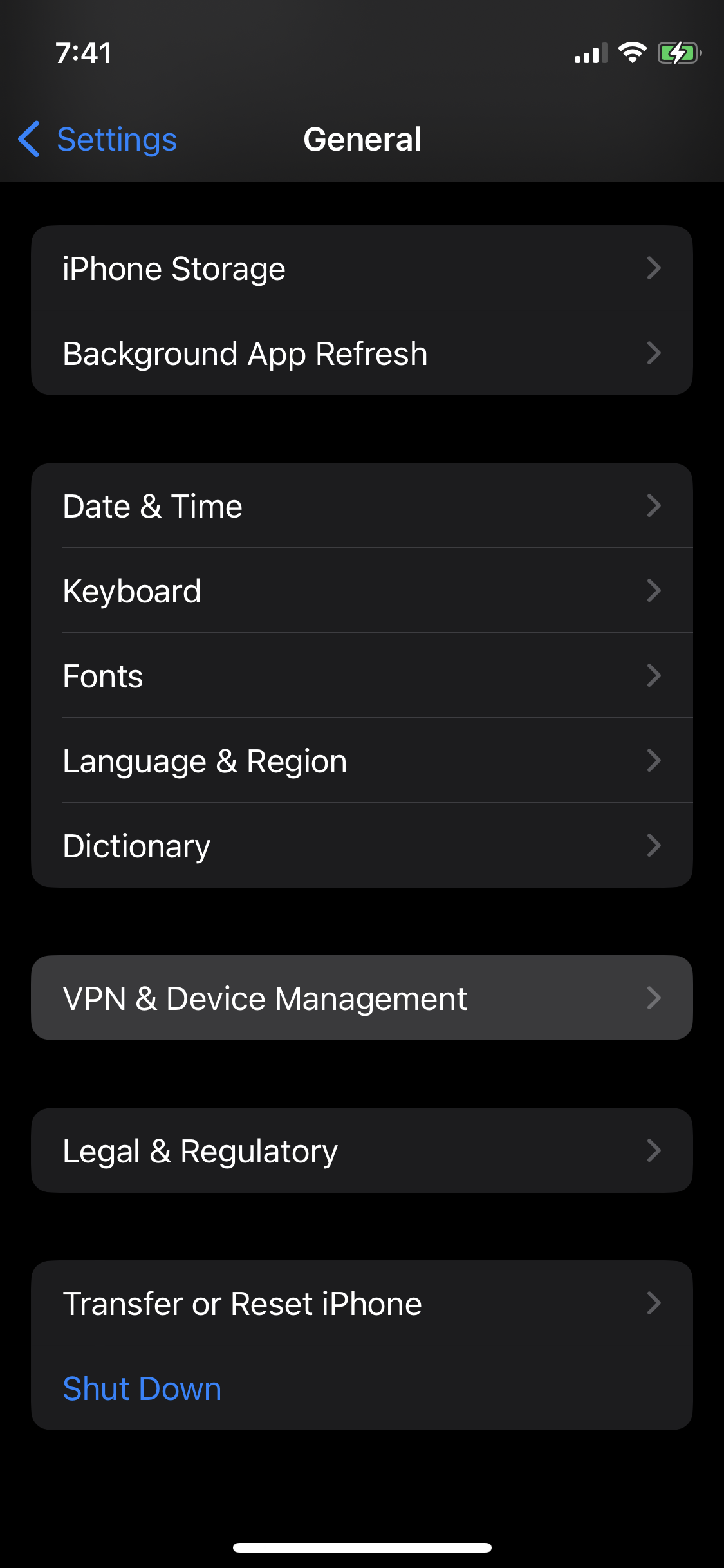724x1568 pixels.
Task: Open Date & Time settings
Action: click(362, 506)
